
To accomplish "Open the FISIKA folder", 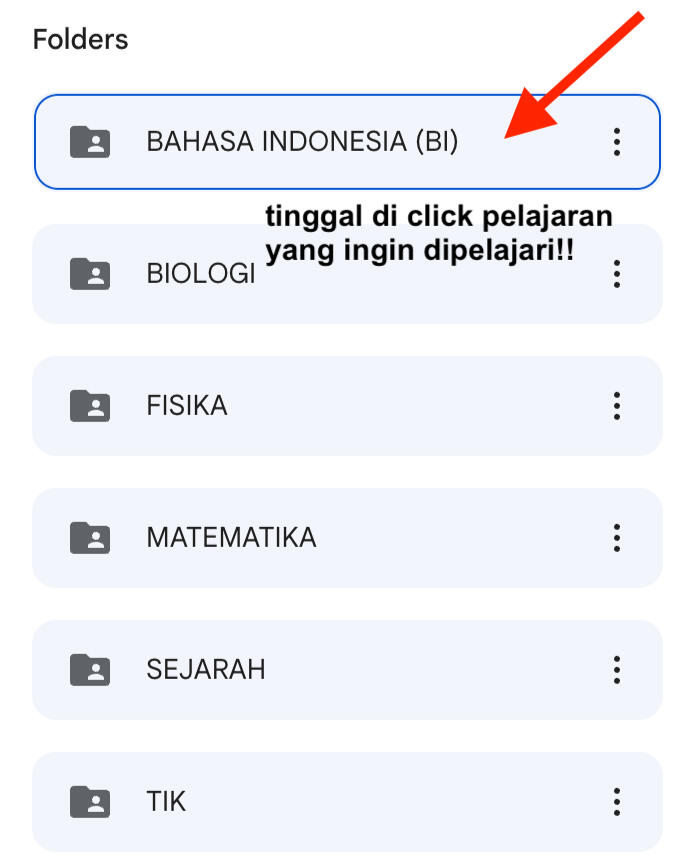I will (x=187, y=406).
